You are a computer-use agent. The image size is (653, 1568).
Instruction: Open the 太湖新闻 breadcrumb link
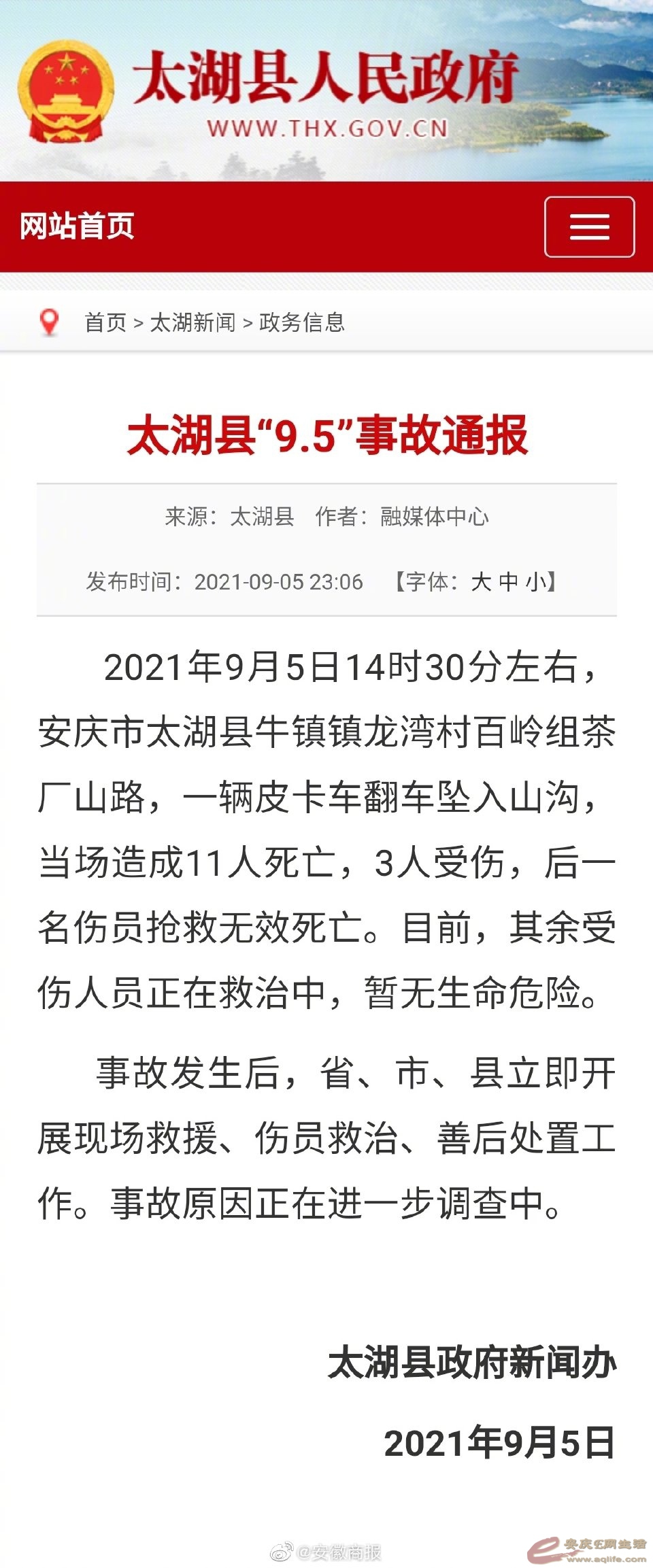coord(192,322)
